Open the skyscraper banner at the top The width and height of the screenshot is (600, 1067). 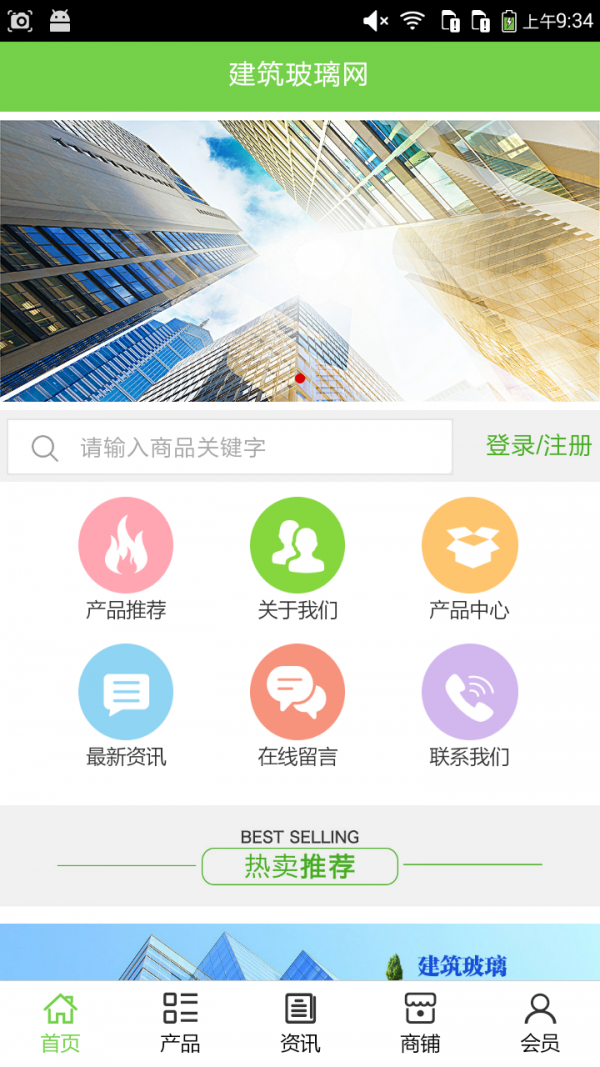300,260
